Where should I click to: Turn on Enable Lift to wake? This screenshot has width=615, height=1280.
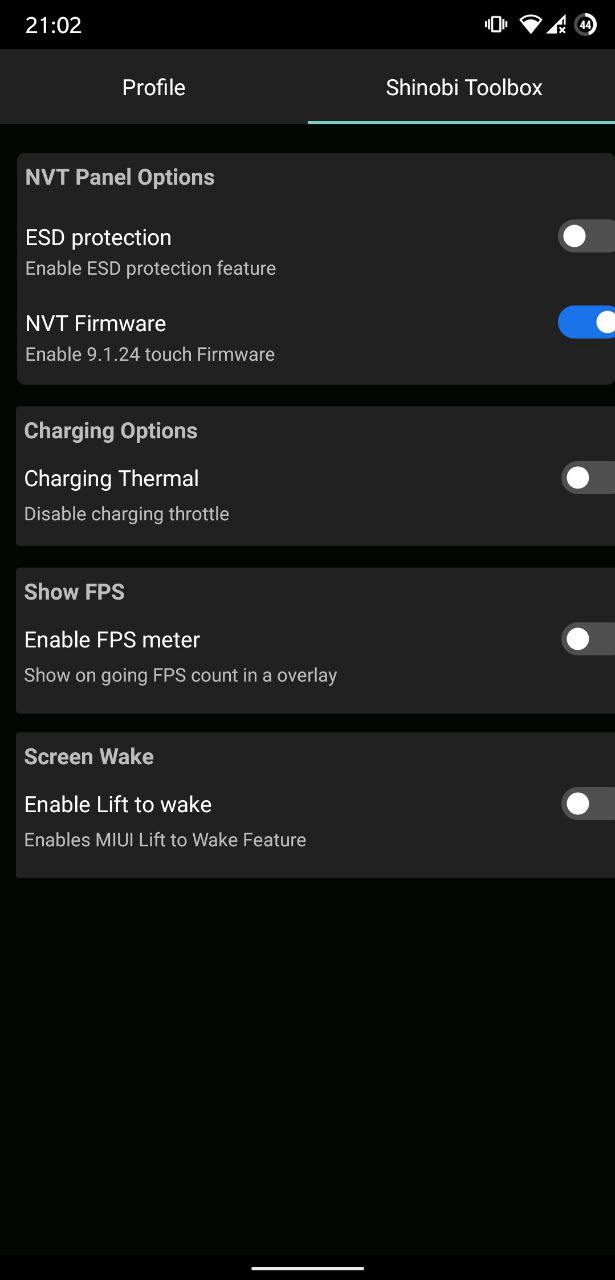[589, 804]
